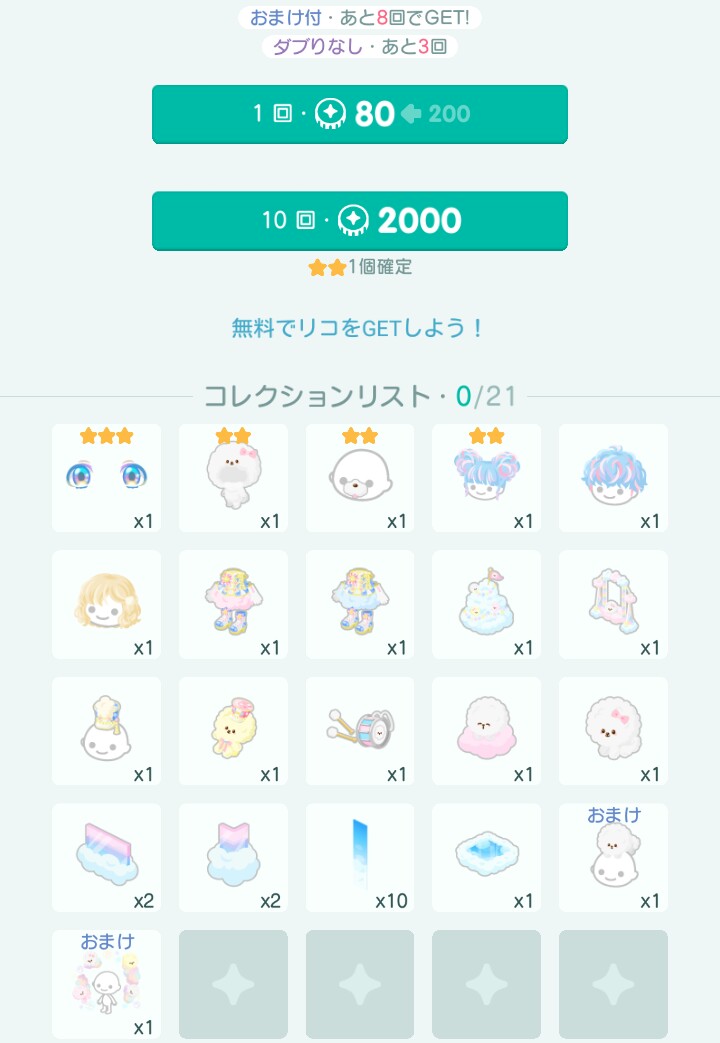Image resolution: width=720 pixels, height=1043 pixels.
Task: View the three-star rainbow eyes item
Action: click(x=106, y=478)
